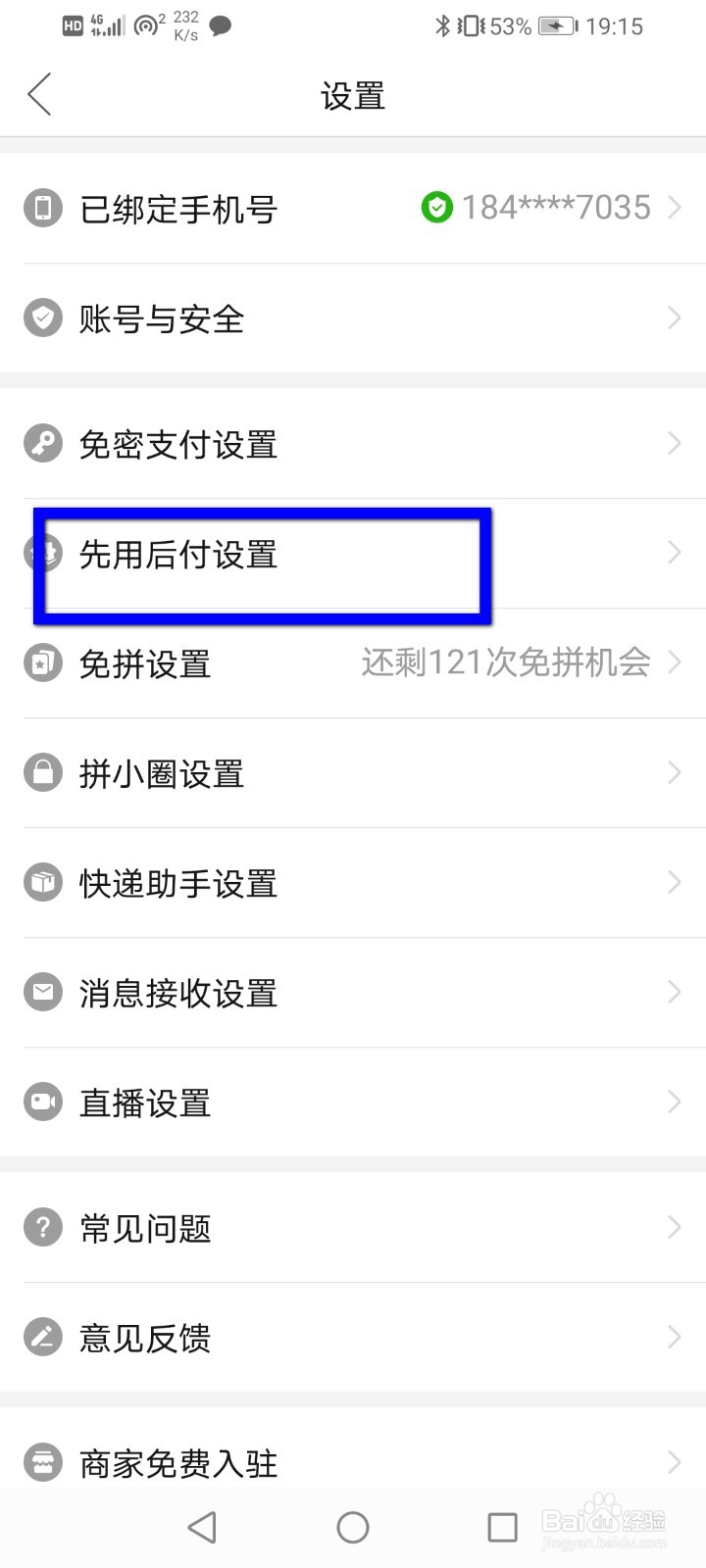Open 先用后付设置 via its chevron

674,552
